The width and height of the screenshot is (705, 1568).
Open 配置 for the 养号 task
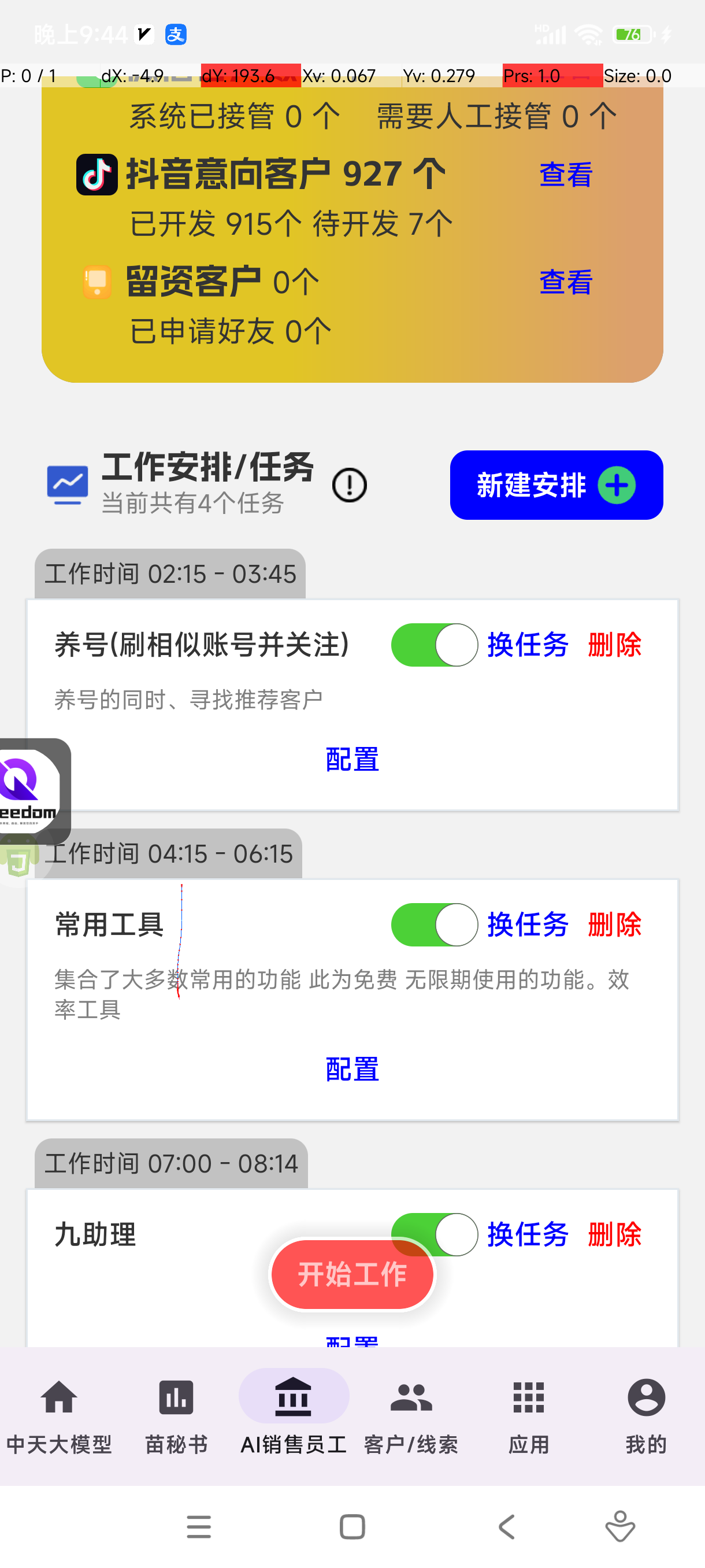pos(352,759)
